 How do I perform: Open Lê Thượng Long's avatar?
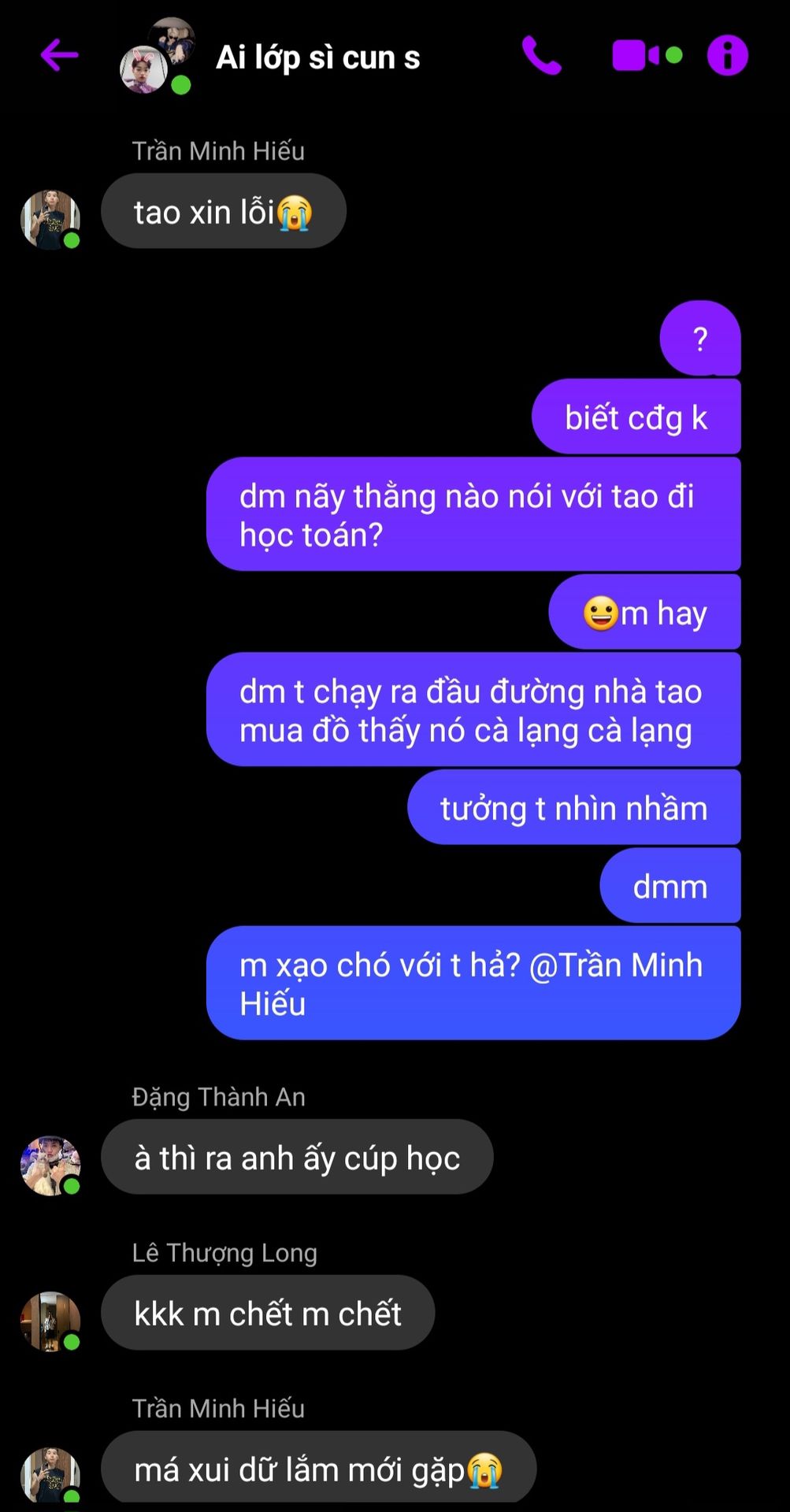(x=50, y=1321)
